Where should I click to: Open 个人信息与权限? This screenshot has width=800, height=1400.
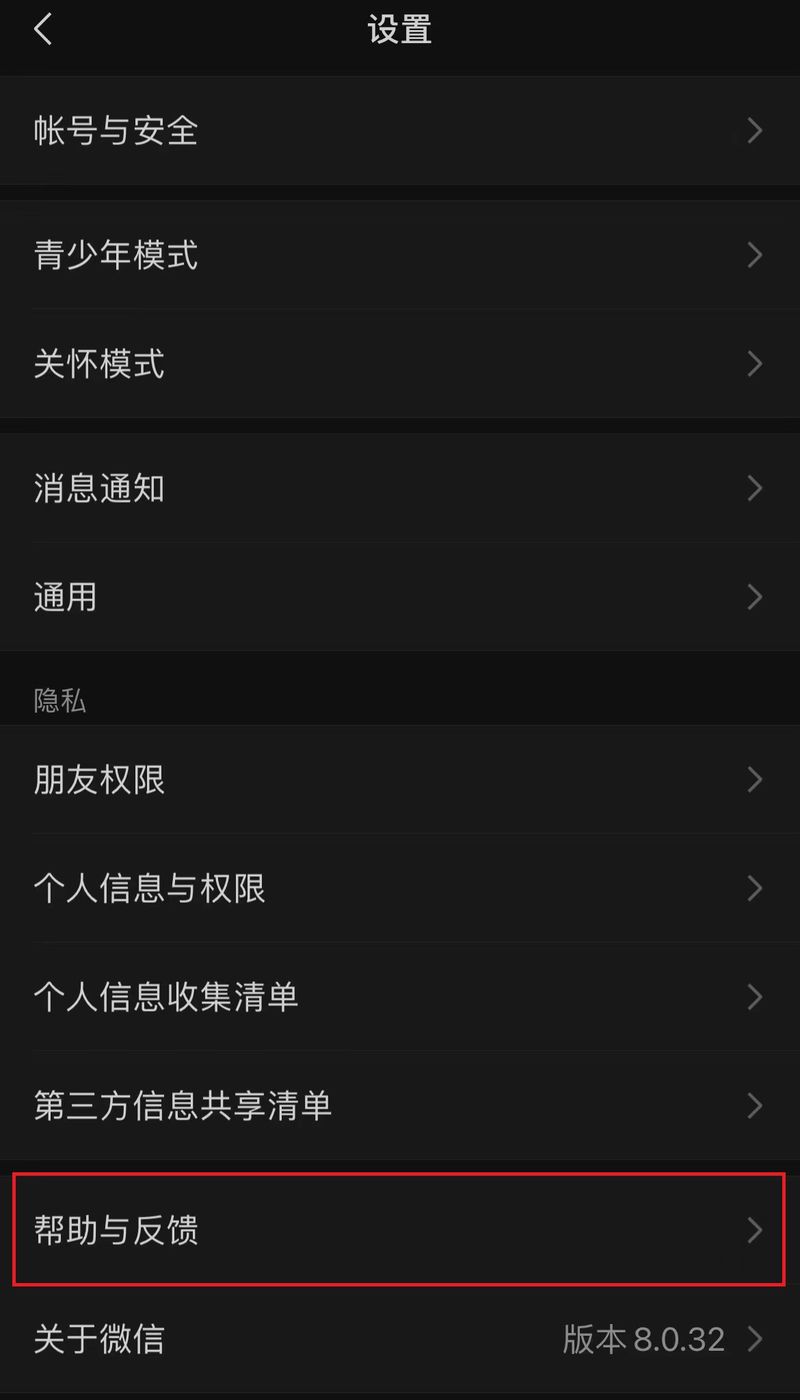(x=400, y=888)
